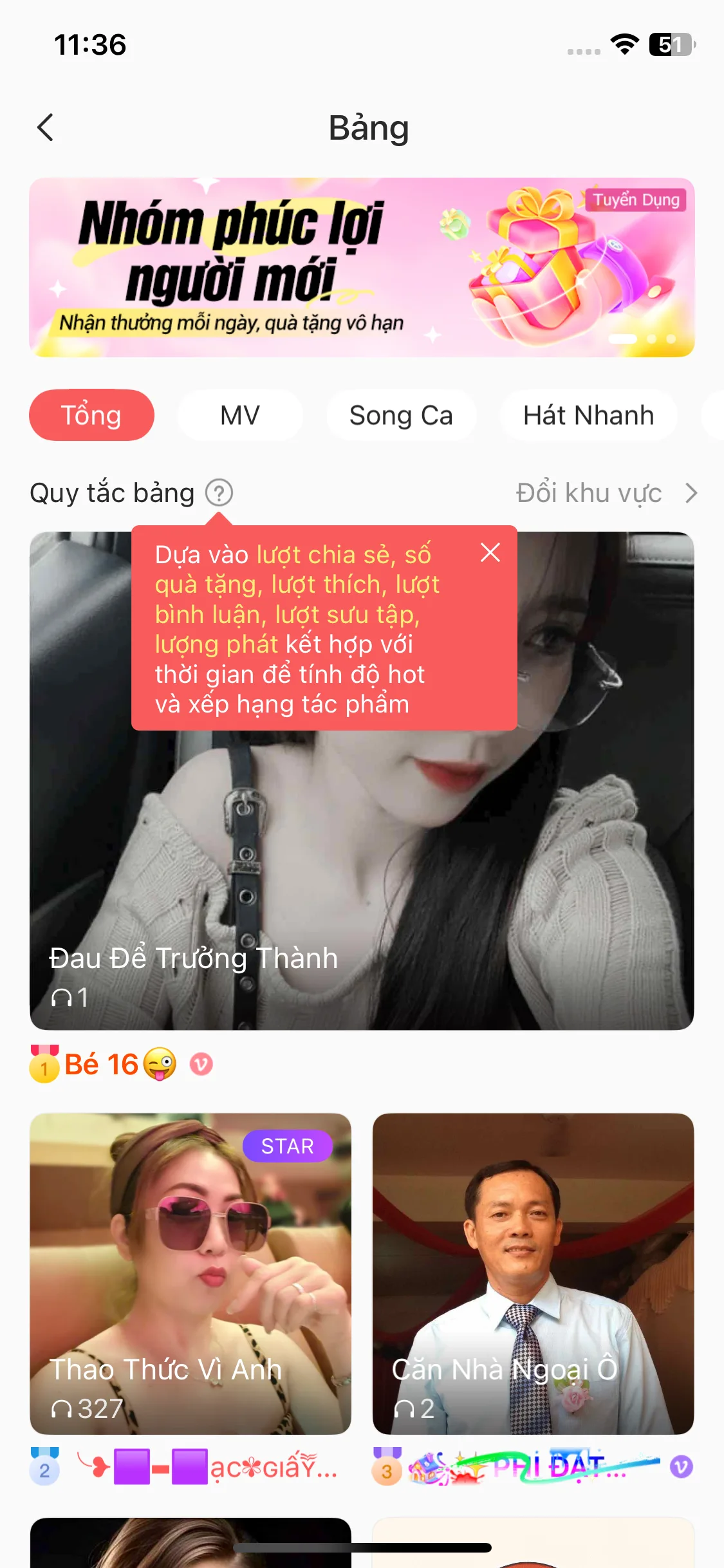Screen dimensions: 724x1568
Task: Open the Song Ca leaderboard
Action: (402, 415)
